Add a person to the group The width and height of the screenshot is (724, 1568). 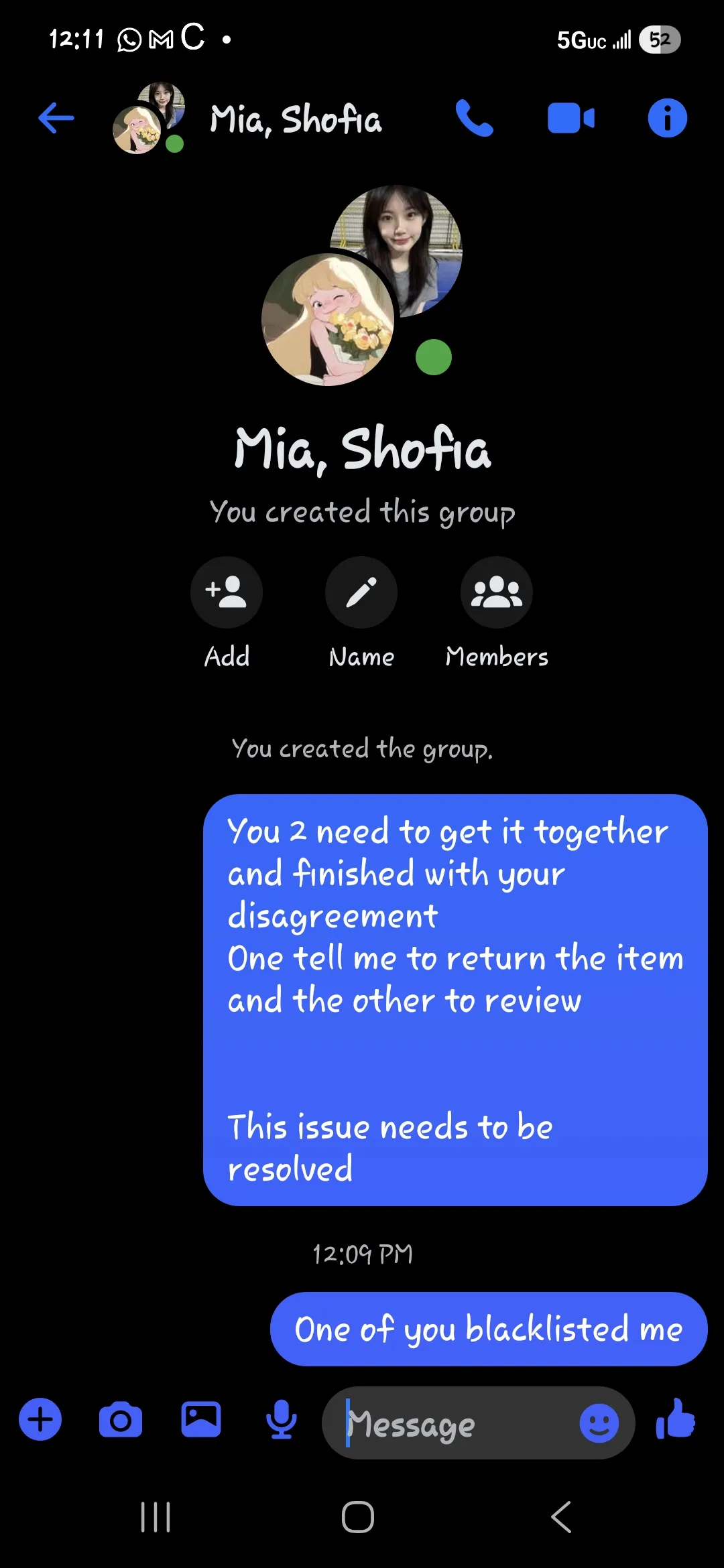(227, 592)
